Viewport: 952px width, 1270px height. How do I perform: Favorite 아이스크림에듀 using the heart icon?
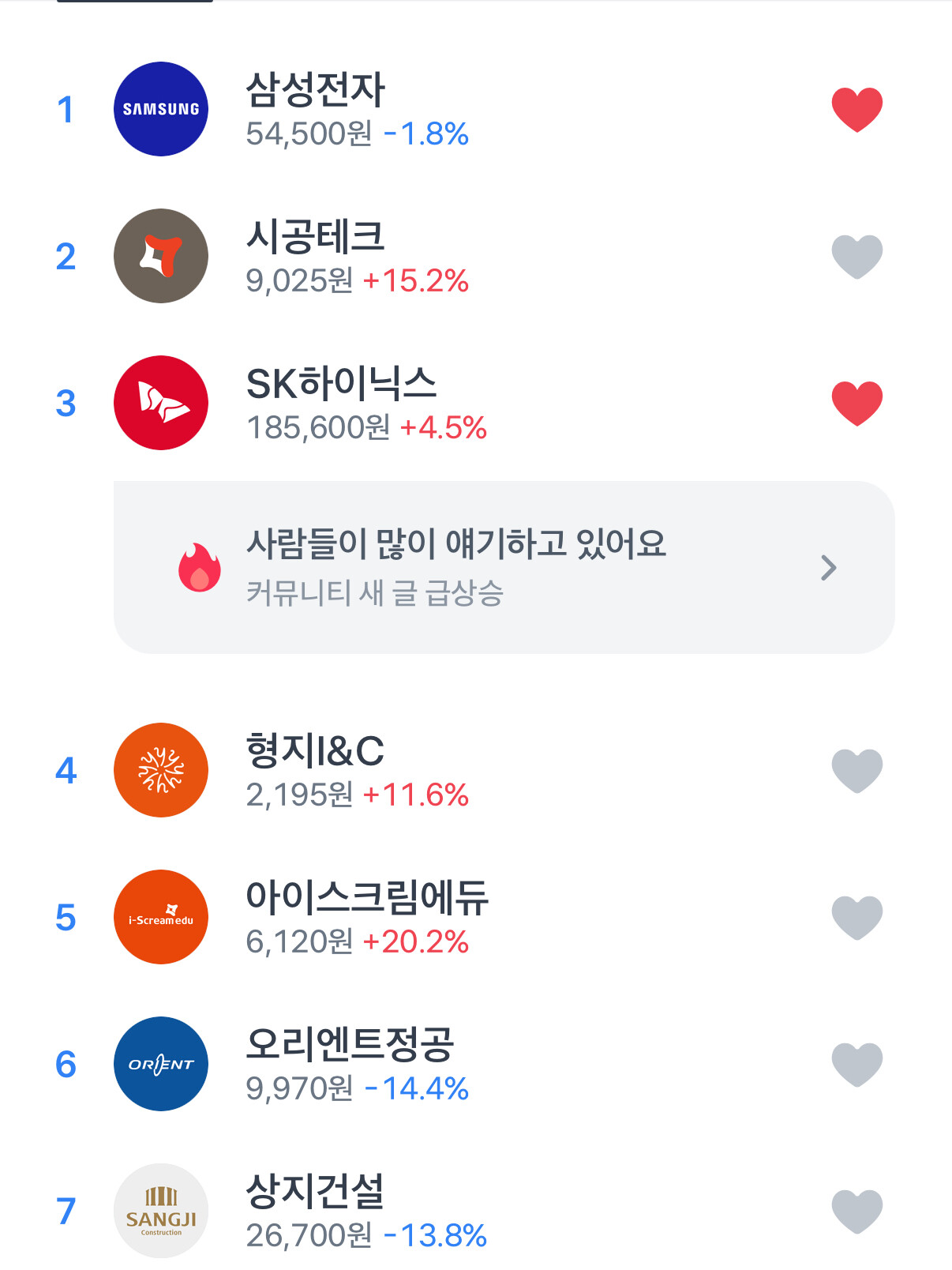pyautogui.click(x=856, y=918)
